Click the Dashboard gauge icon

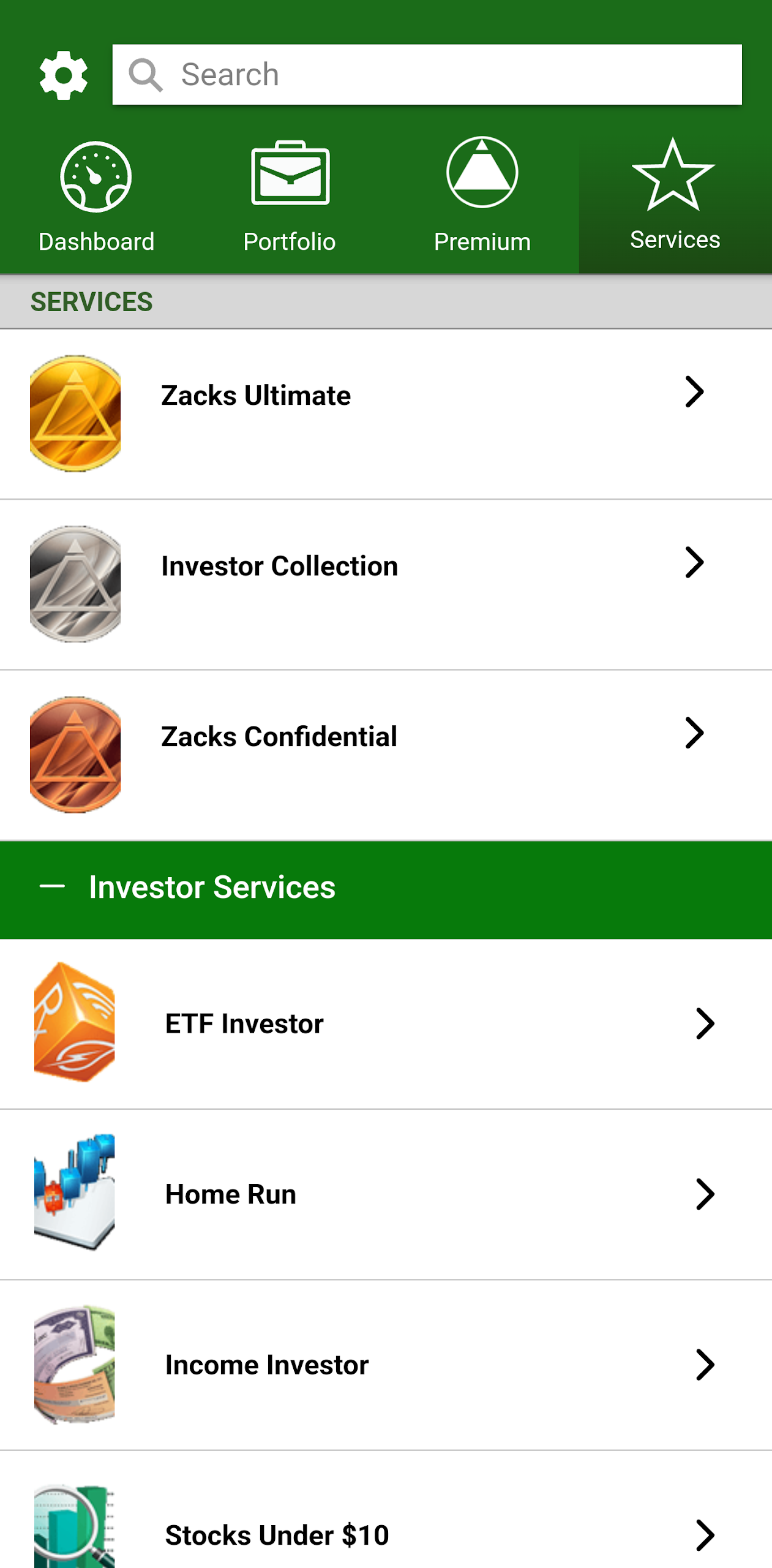(96, 176)
